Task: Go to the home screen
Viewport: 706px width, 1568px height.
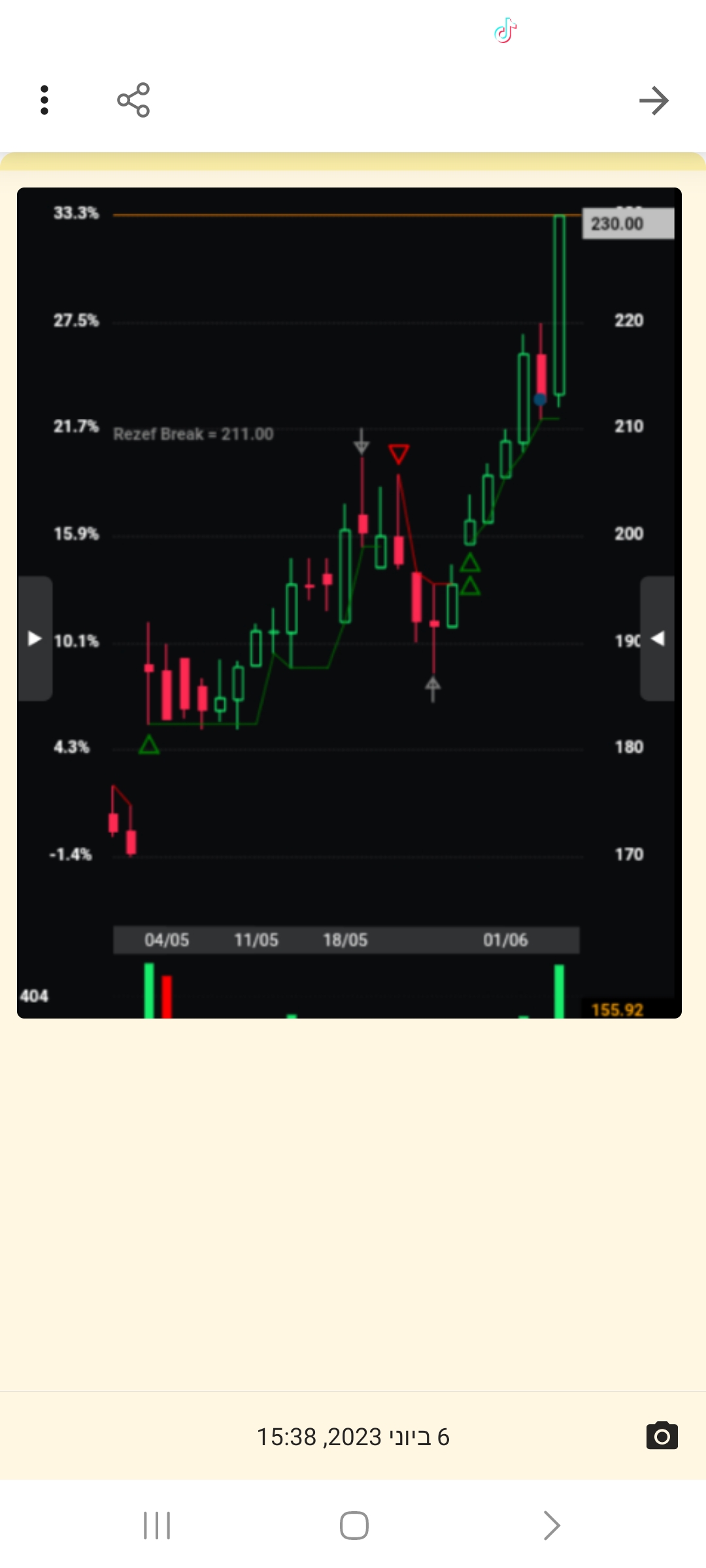Action: 354,1526
